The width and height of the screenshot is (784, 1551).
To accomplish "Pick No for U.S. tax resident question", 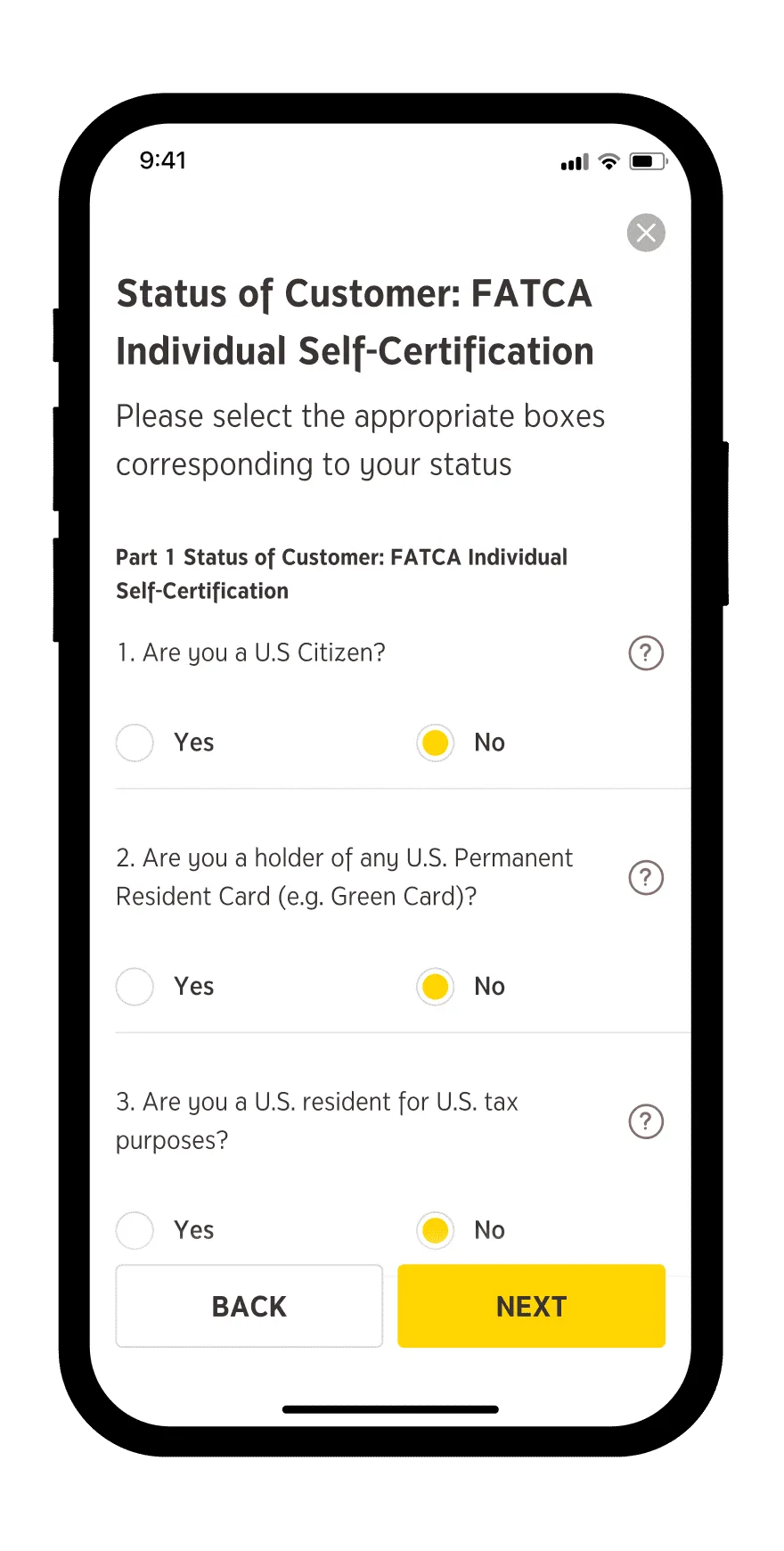I will [435, 1230].
